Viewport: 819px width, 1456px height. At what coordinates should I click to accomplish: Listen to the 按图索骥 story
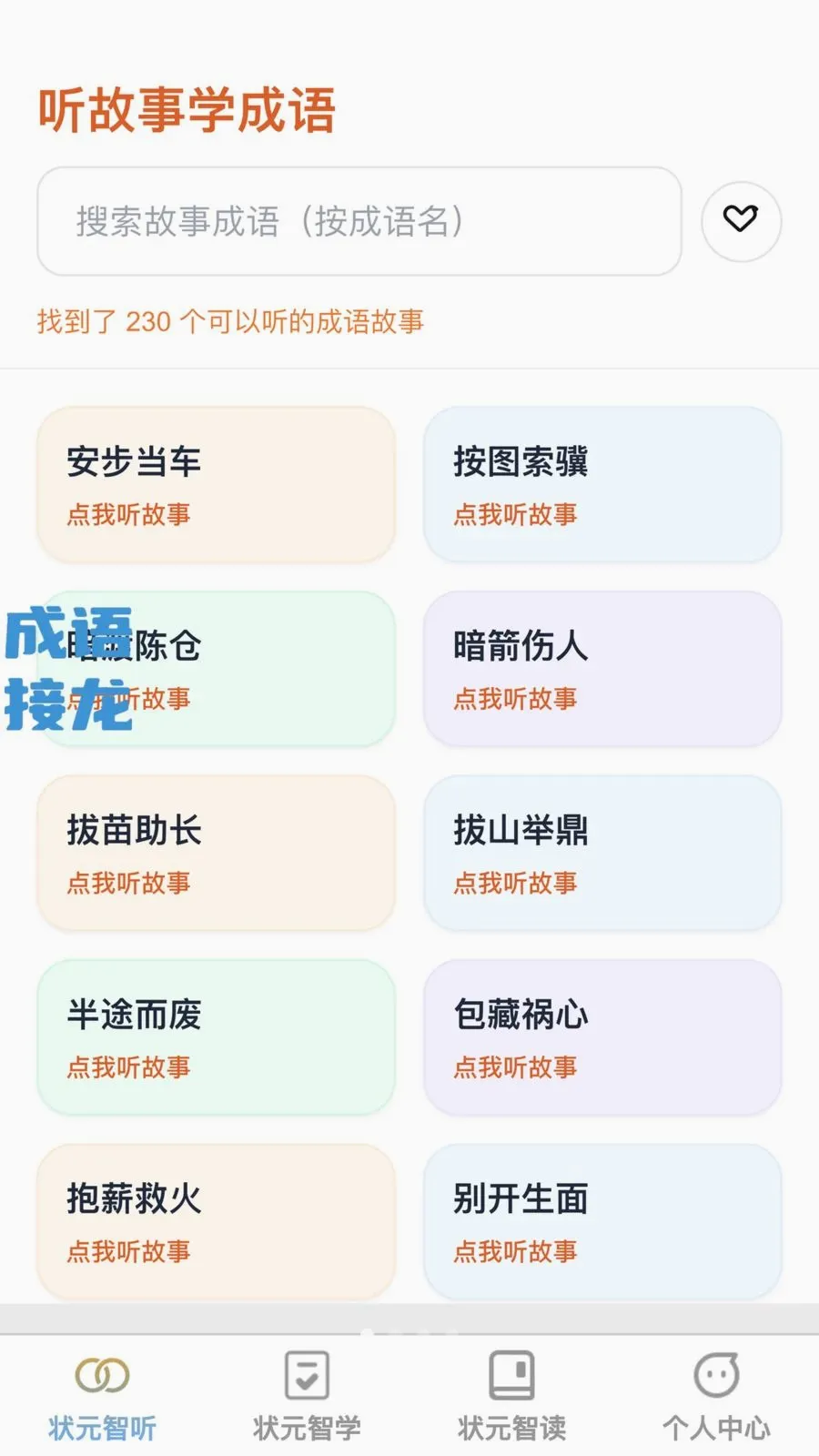[x=602, y=485]
